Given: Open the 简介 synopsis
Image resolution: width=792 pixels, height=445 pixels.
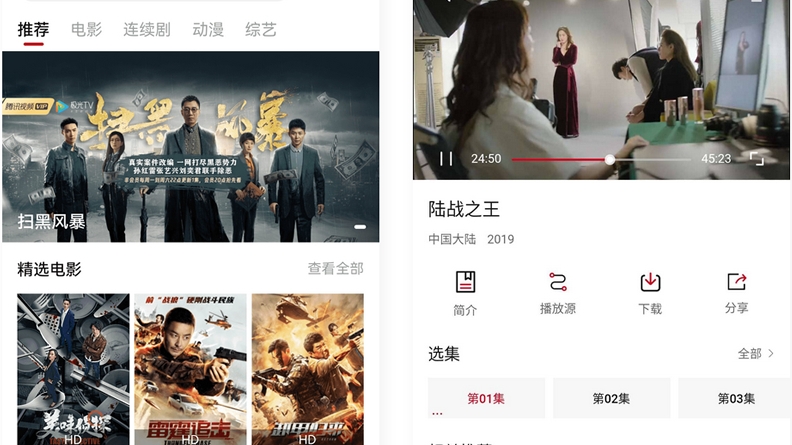Looking at the screenshot, I should 465,293.
